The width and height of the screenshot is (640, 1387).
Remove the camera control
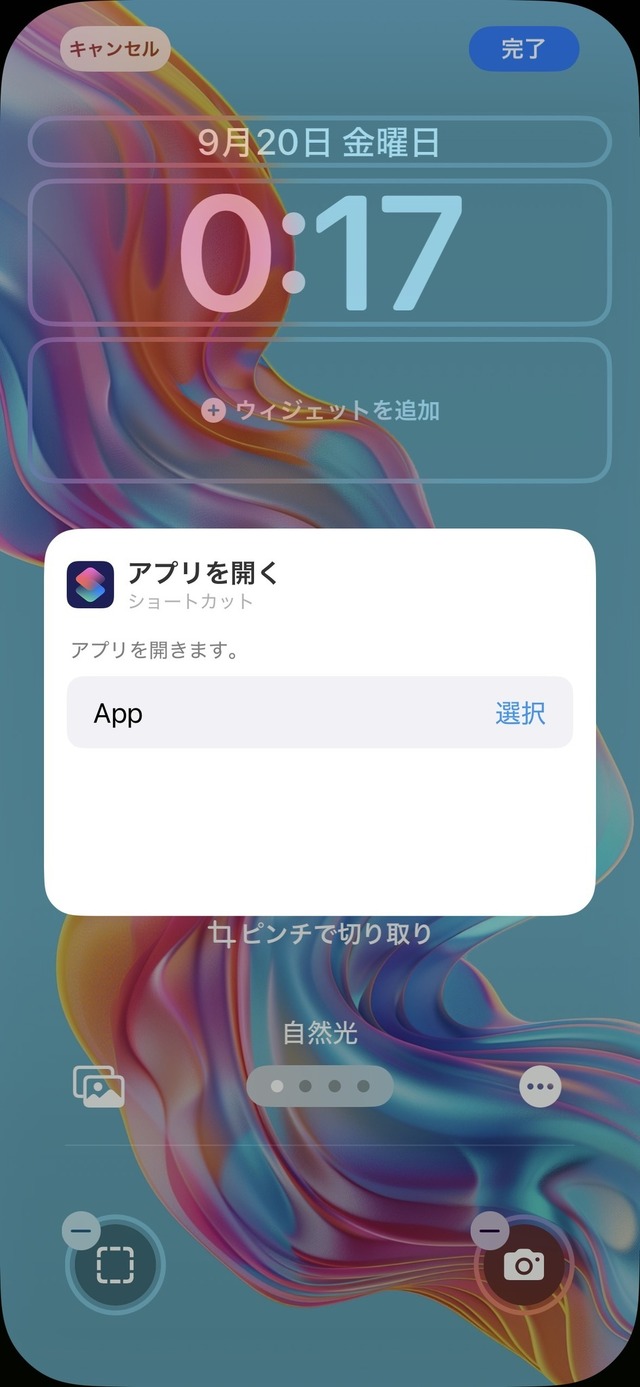490,1230
